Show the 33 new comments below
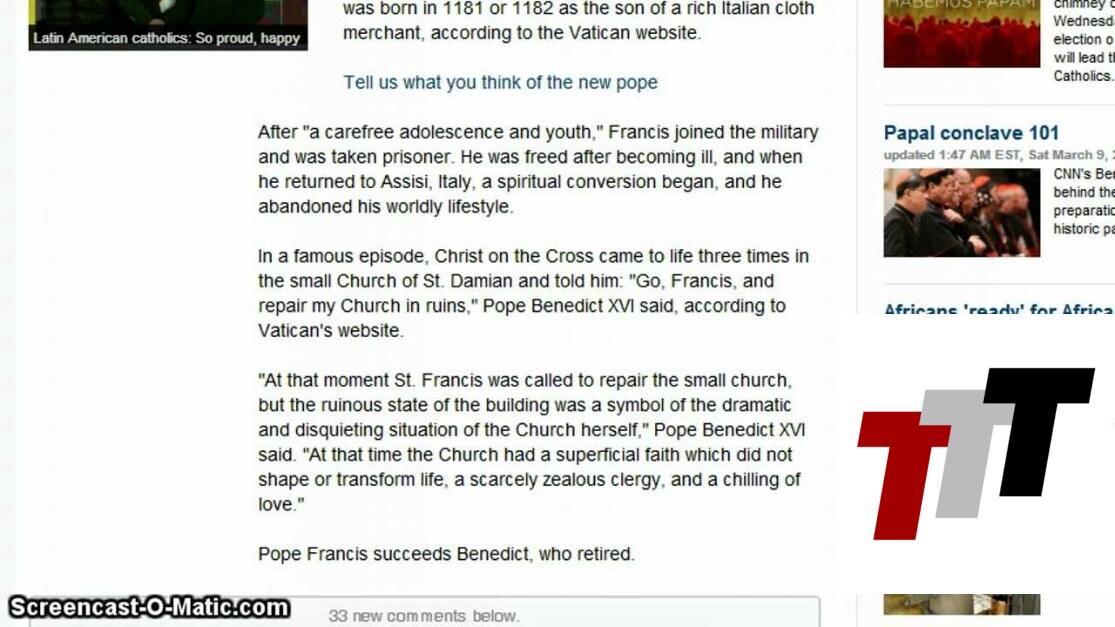 [x=424, y=615]
